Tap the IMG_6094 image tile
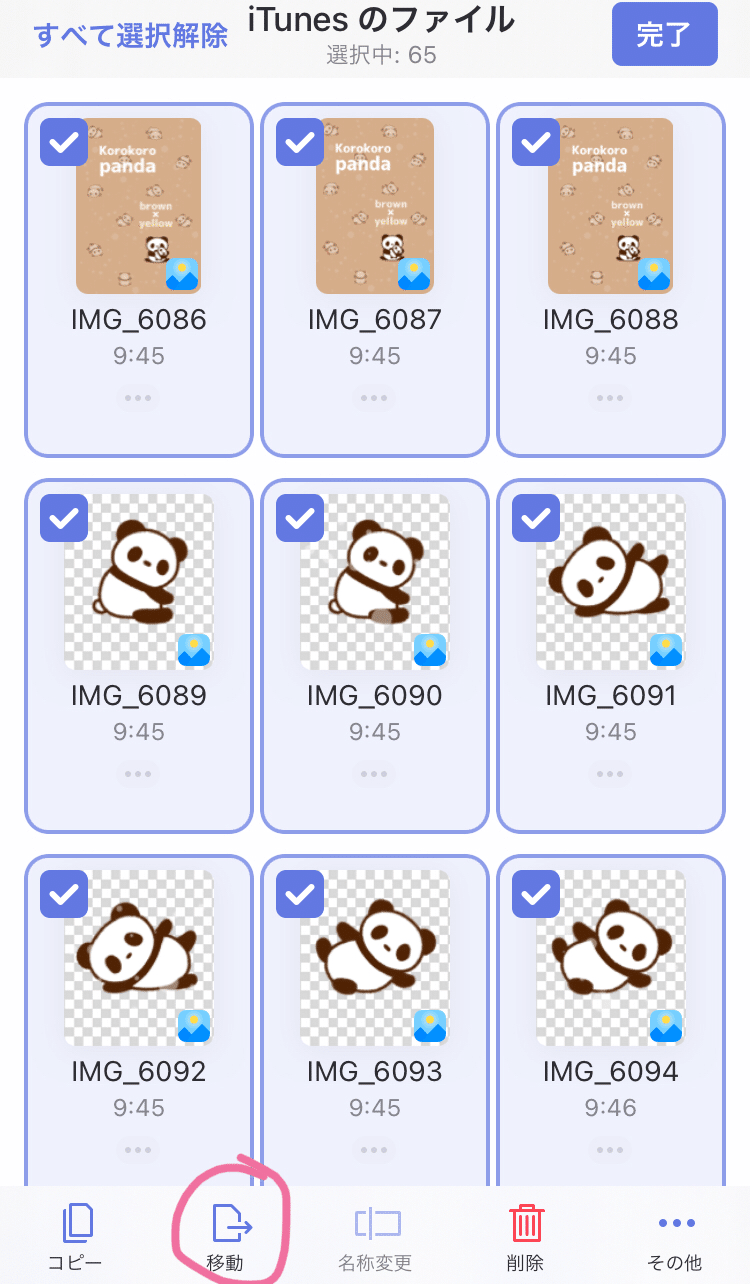The image size is (750, 1284). tap(610, 960)
